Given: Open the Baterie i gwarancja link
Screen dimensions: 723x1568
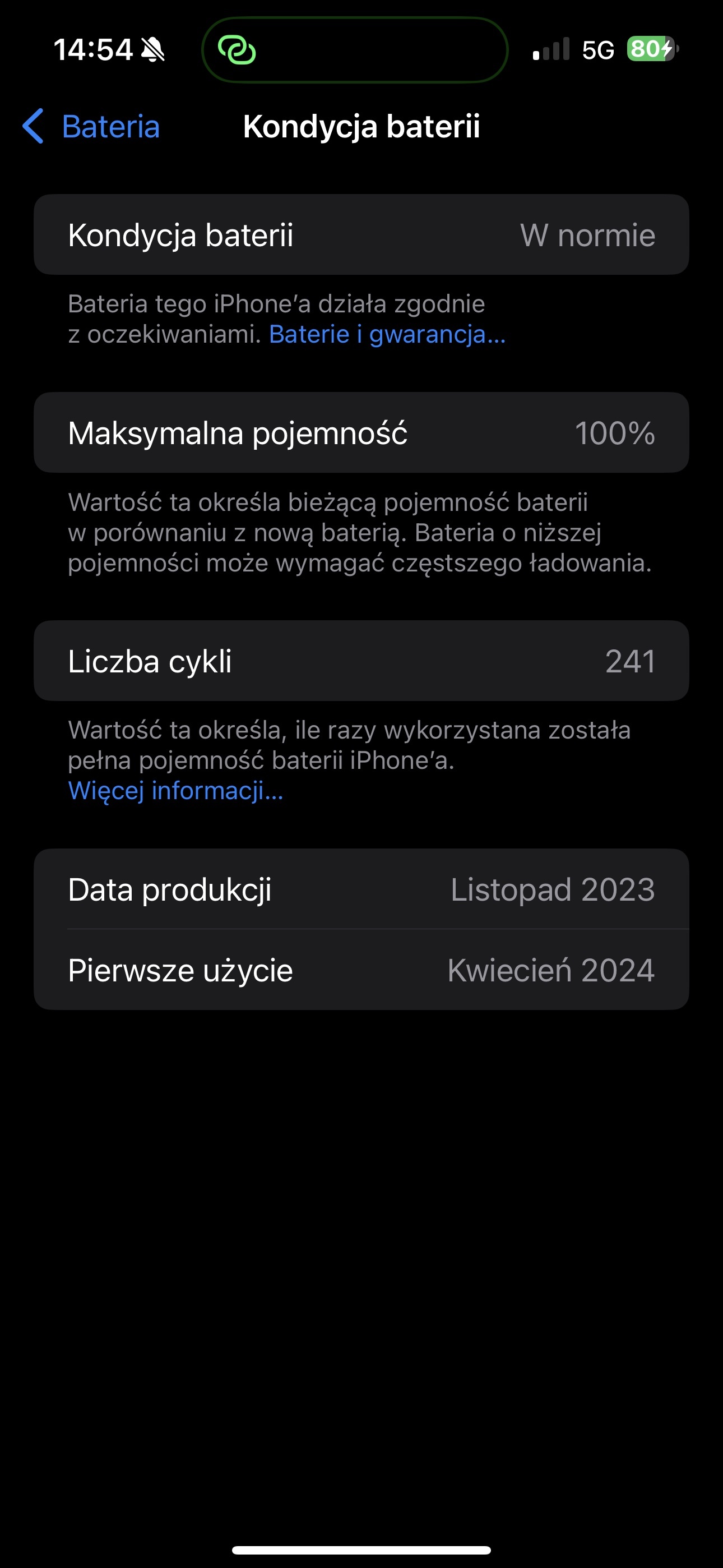Looking at the screenshot, I should 387,334.
